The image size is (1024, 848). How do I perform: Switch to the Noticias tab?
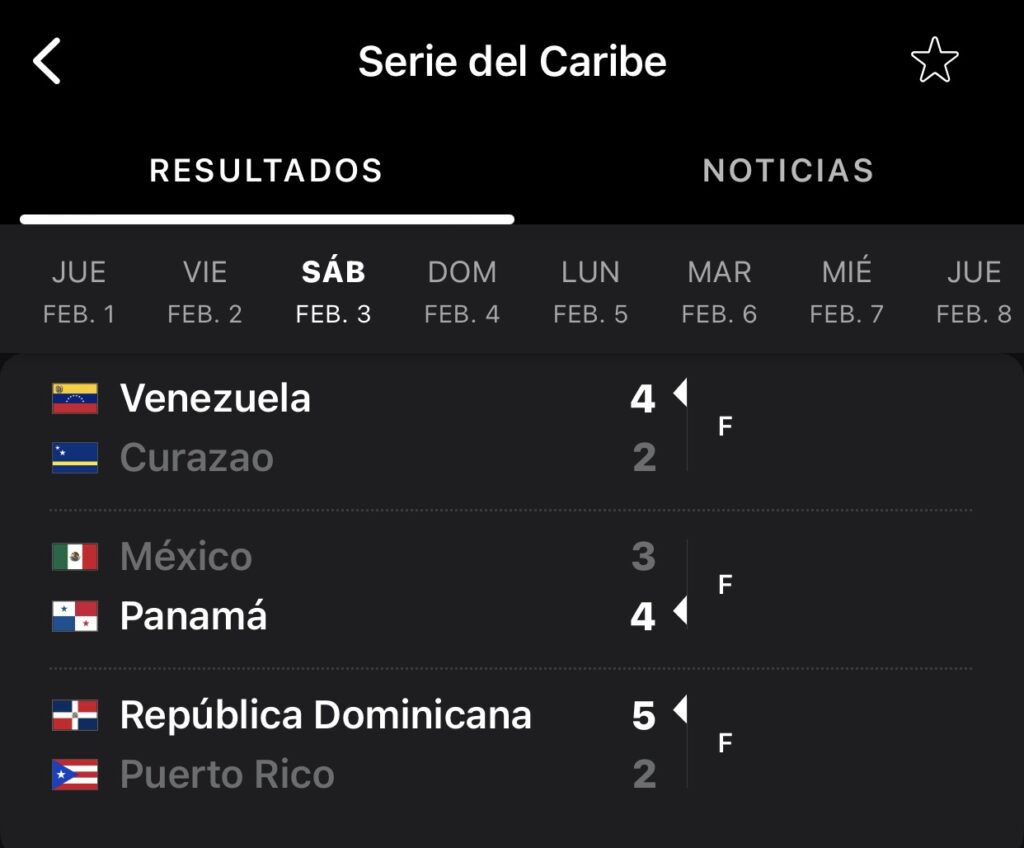click(x=788, y=171)
